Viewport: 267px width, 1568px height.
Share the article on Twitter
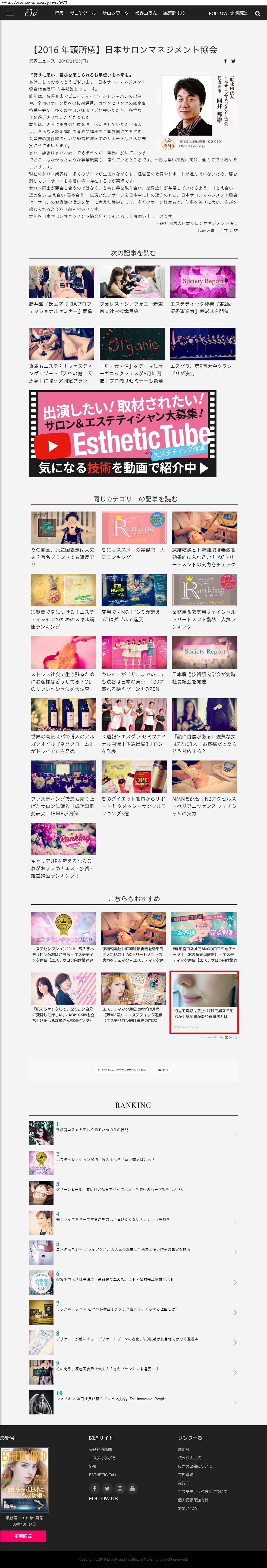pyautogui.click(x=234, y=61)
